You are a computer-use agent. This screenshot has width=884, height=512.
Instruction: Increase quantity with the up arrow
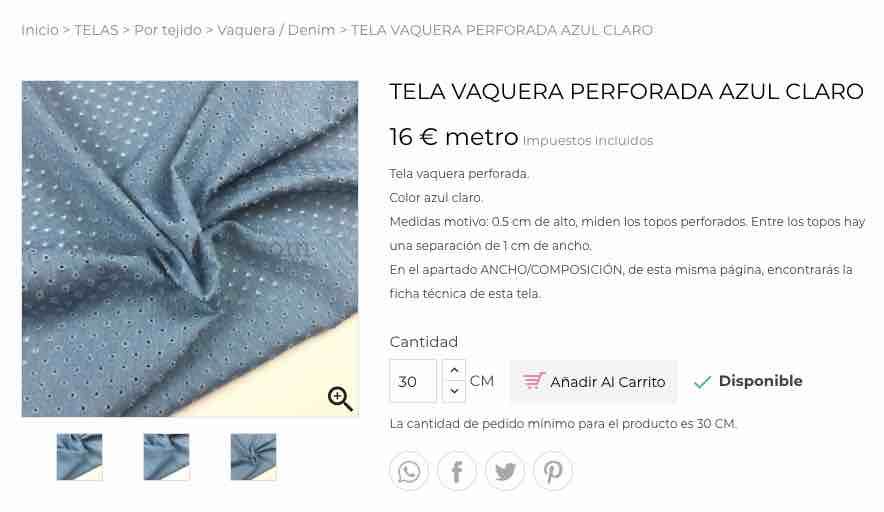[453, 371]
